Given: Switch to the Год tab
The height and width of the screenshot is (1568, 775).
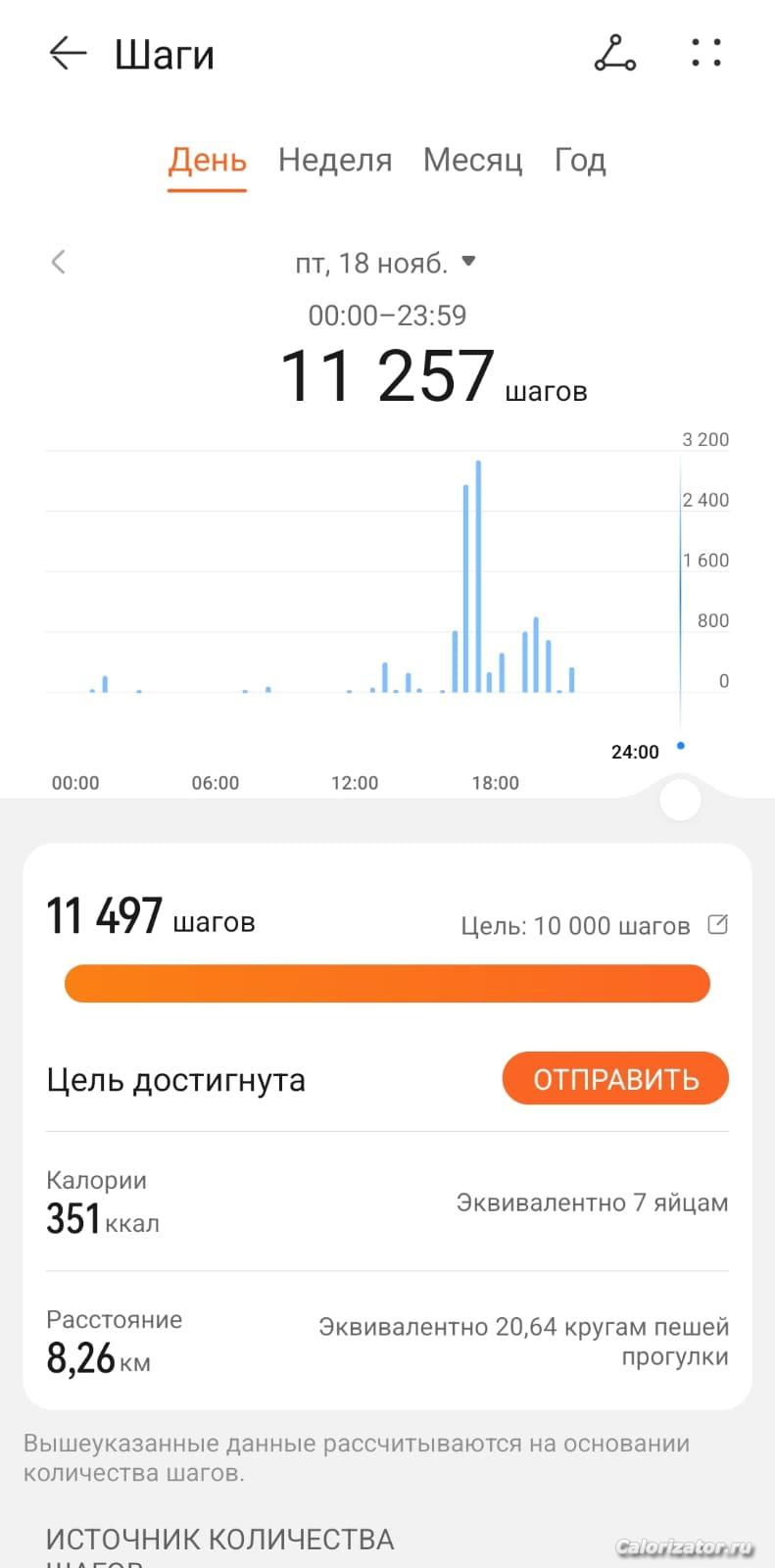Looking at the screenshot, I should coord(580,160).
